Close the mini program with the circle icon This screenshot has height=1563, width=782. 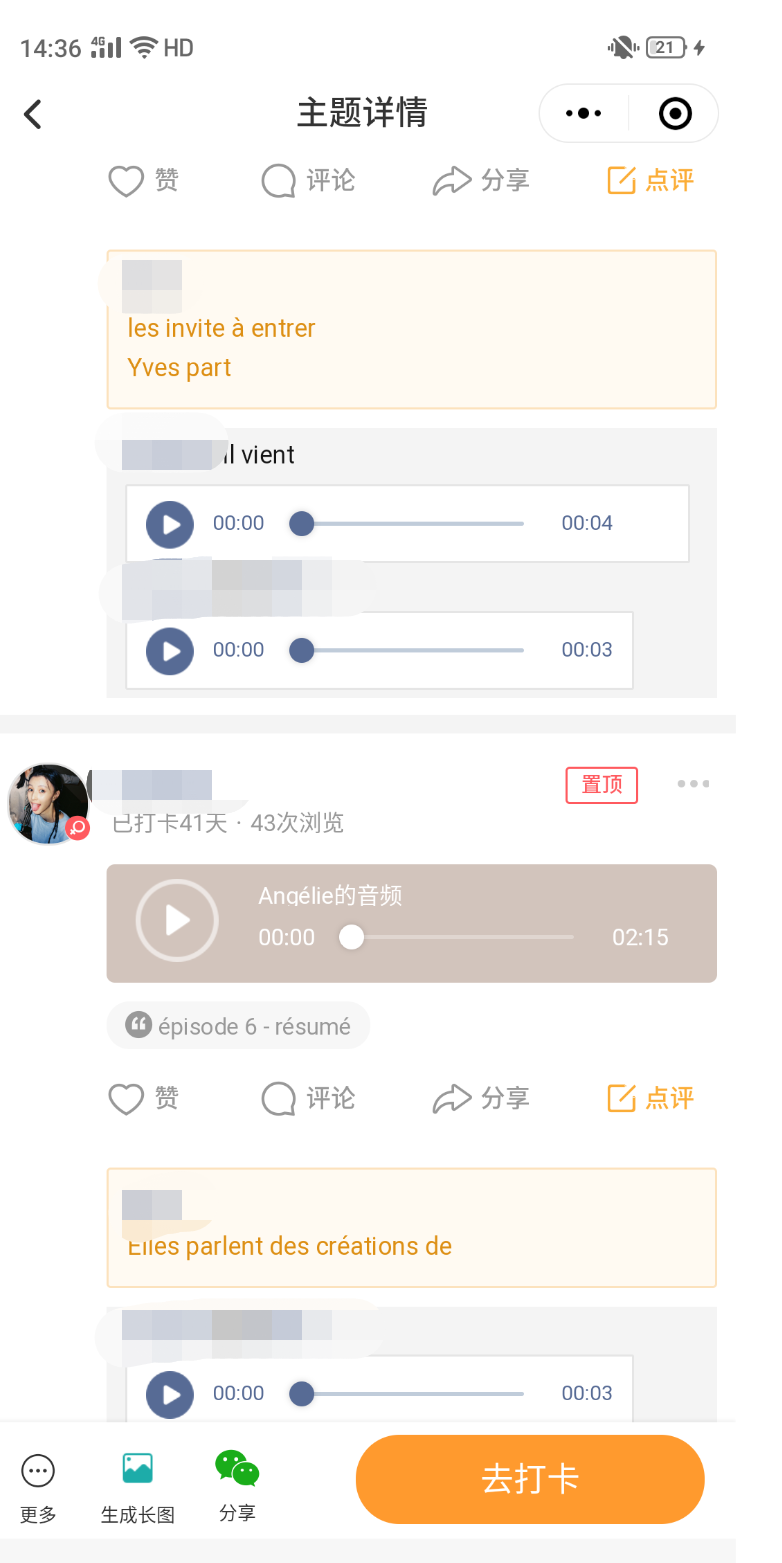click(675, 114)
